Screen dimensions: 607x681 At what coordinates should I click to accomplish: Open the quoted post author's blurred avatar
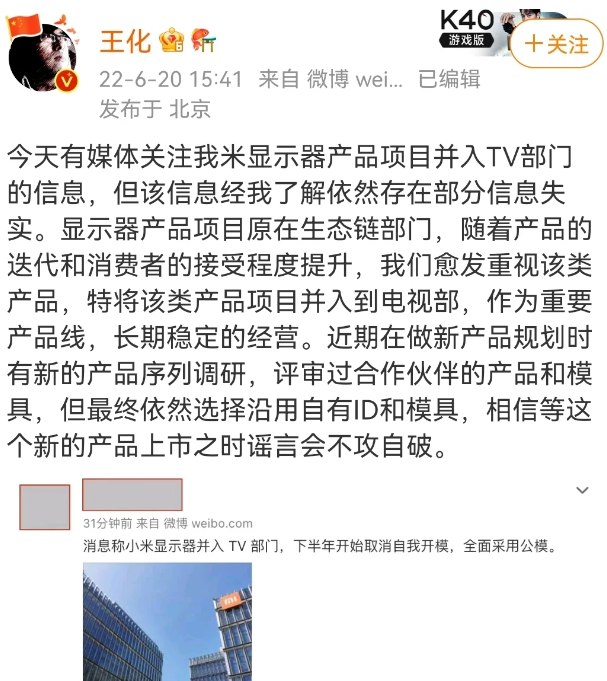45,507
